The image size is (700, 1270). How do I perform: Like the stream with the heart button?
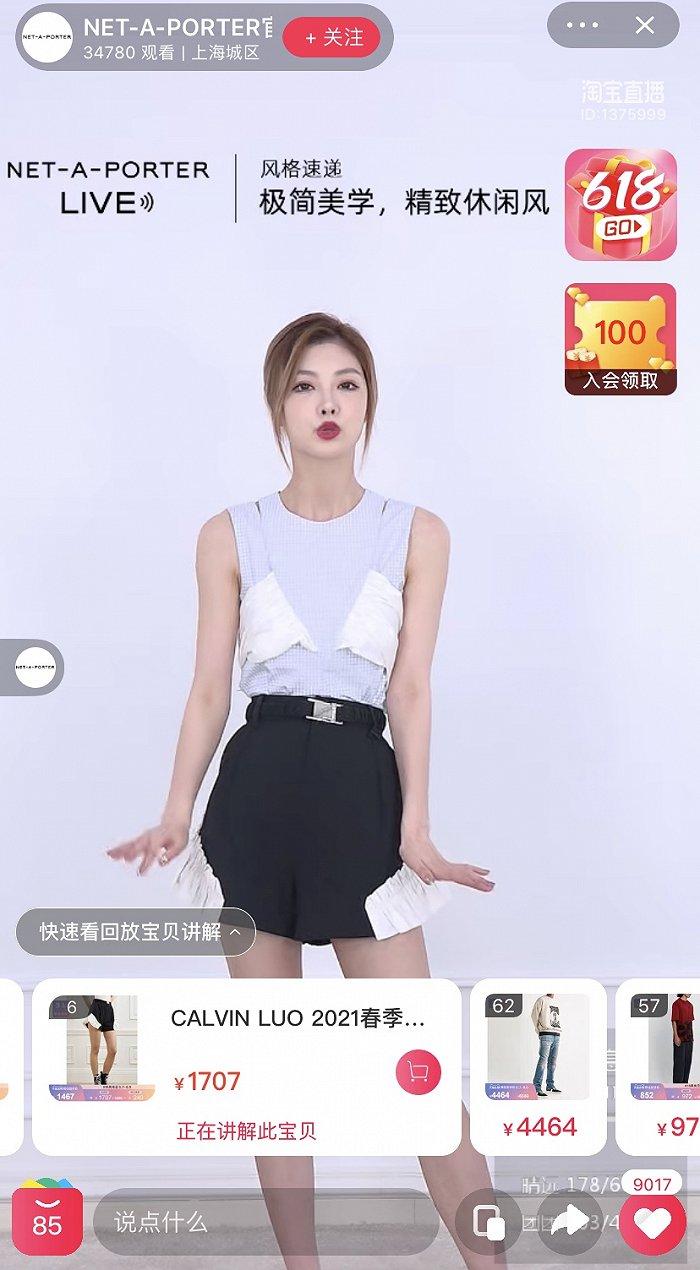[x=653, y=1222]
